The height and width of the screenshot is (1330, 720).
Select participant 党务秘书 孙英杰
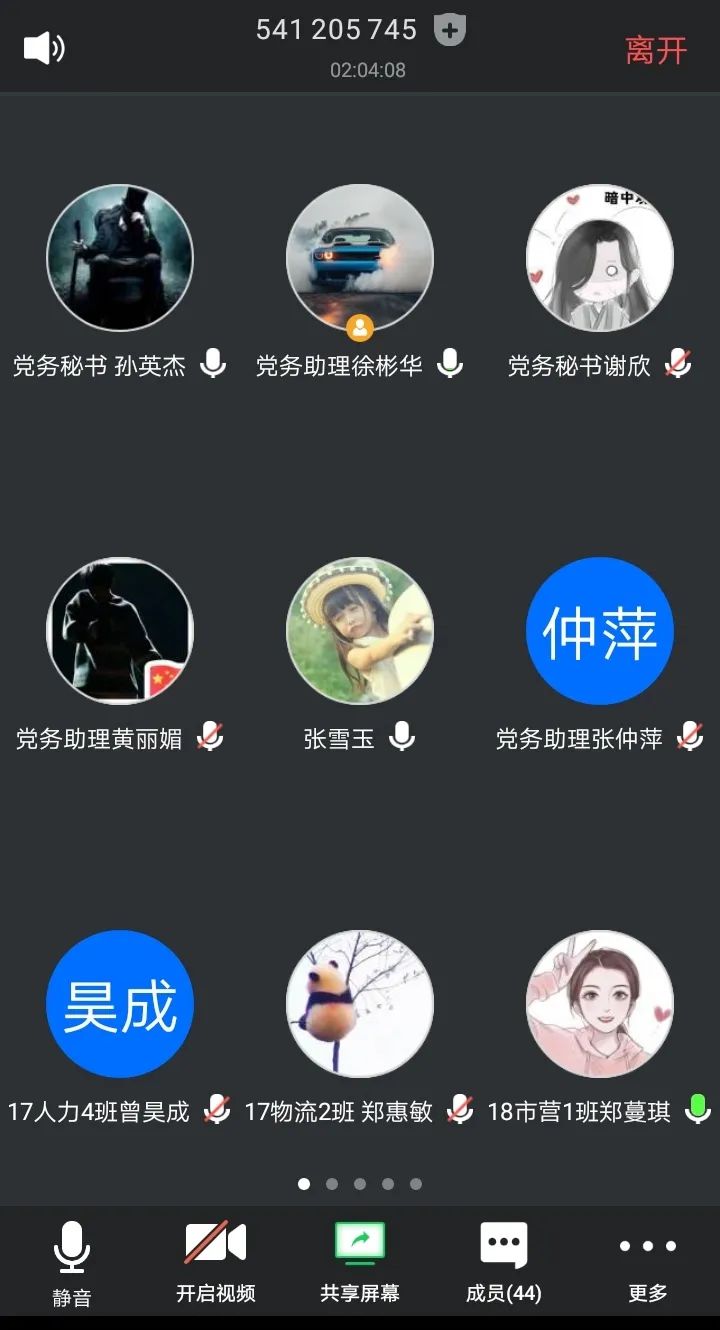(120, 258)
